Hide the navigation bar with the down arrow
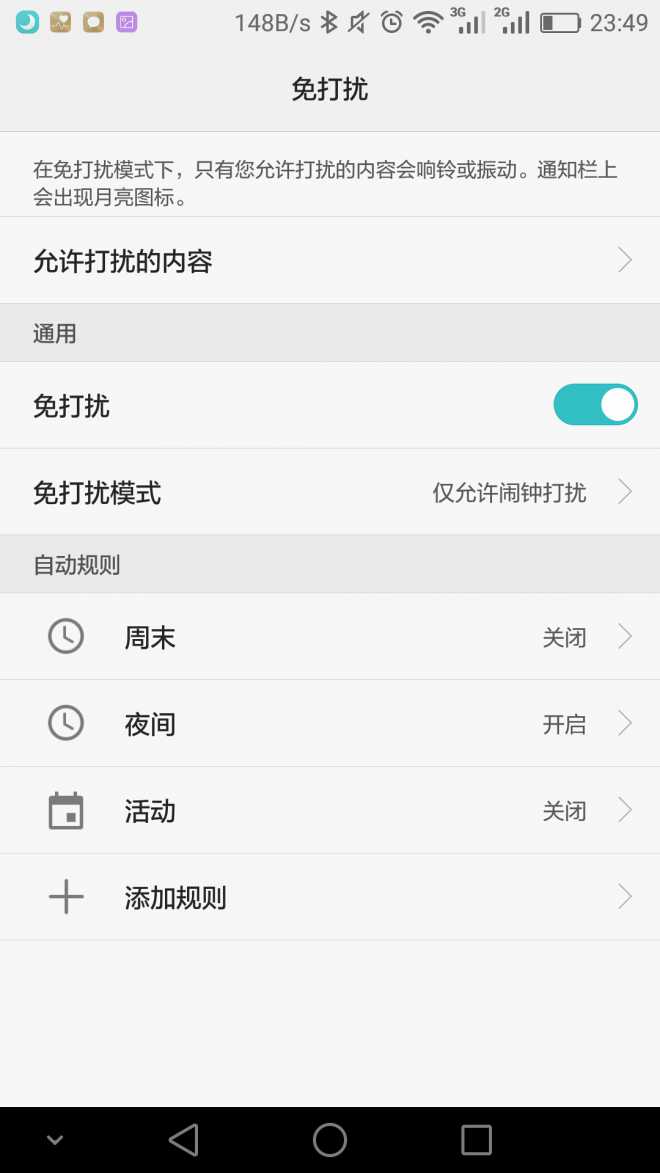 tap(55, 1140)
